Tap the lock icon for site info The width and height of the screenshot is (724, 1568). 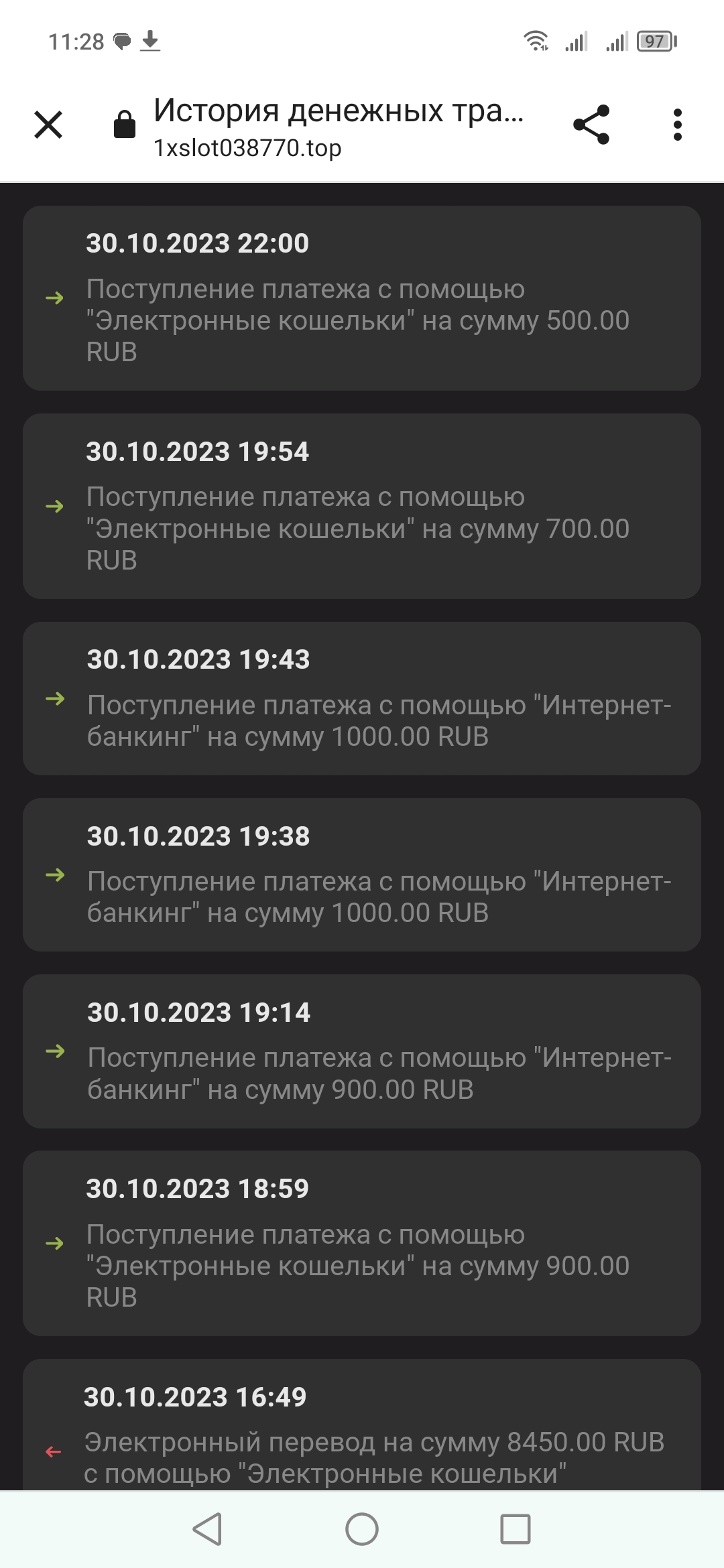(125, 125)
